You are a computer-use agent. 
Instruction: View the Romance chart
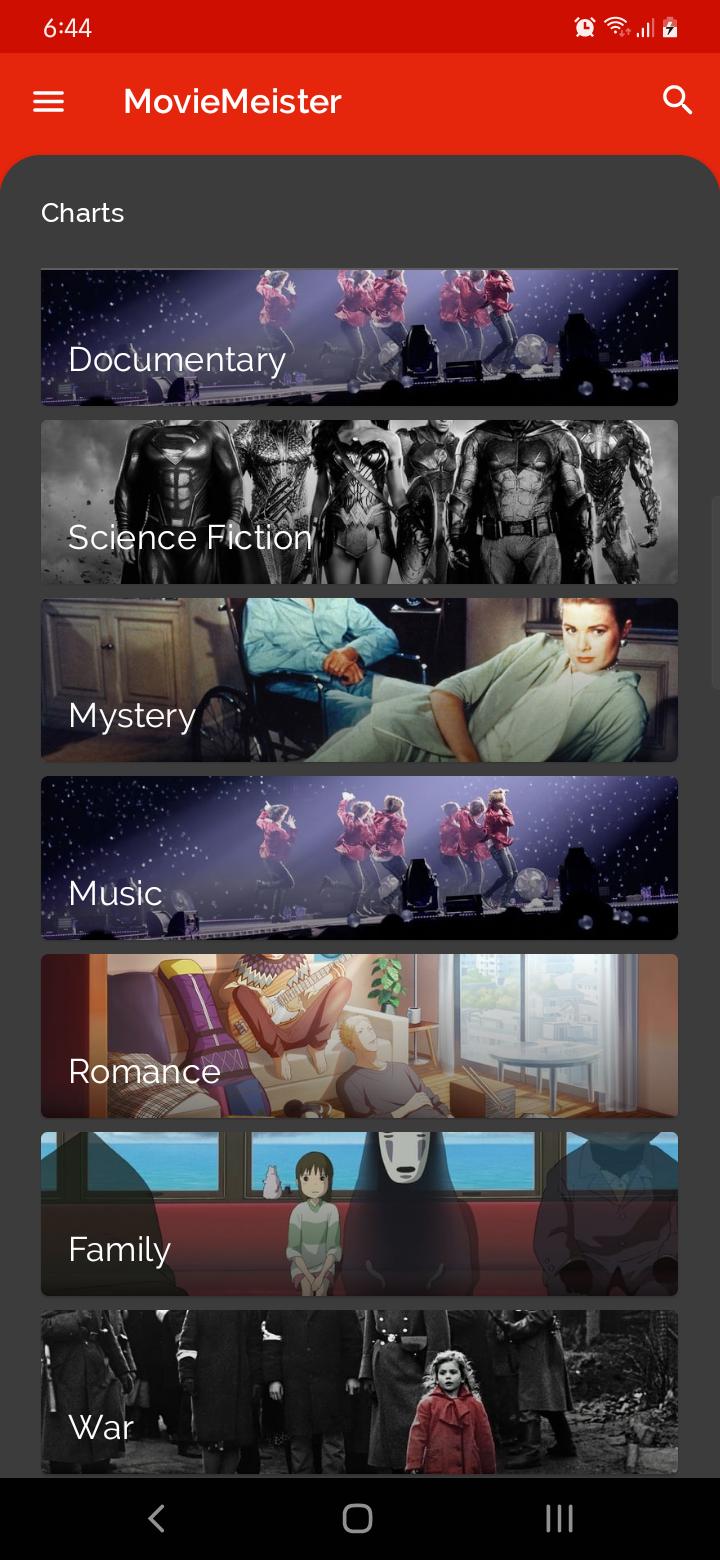pyautogui.click(x=359, y=1036)
